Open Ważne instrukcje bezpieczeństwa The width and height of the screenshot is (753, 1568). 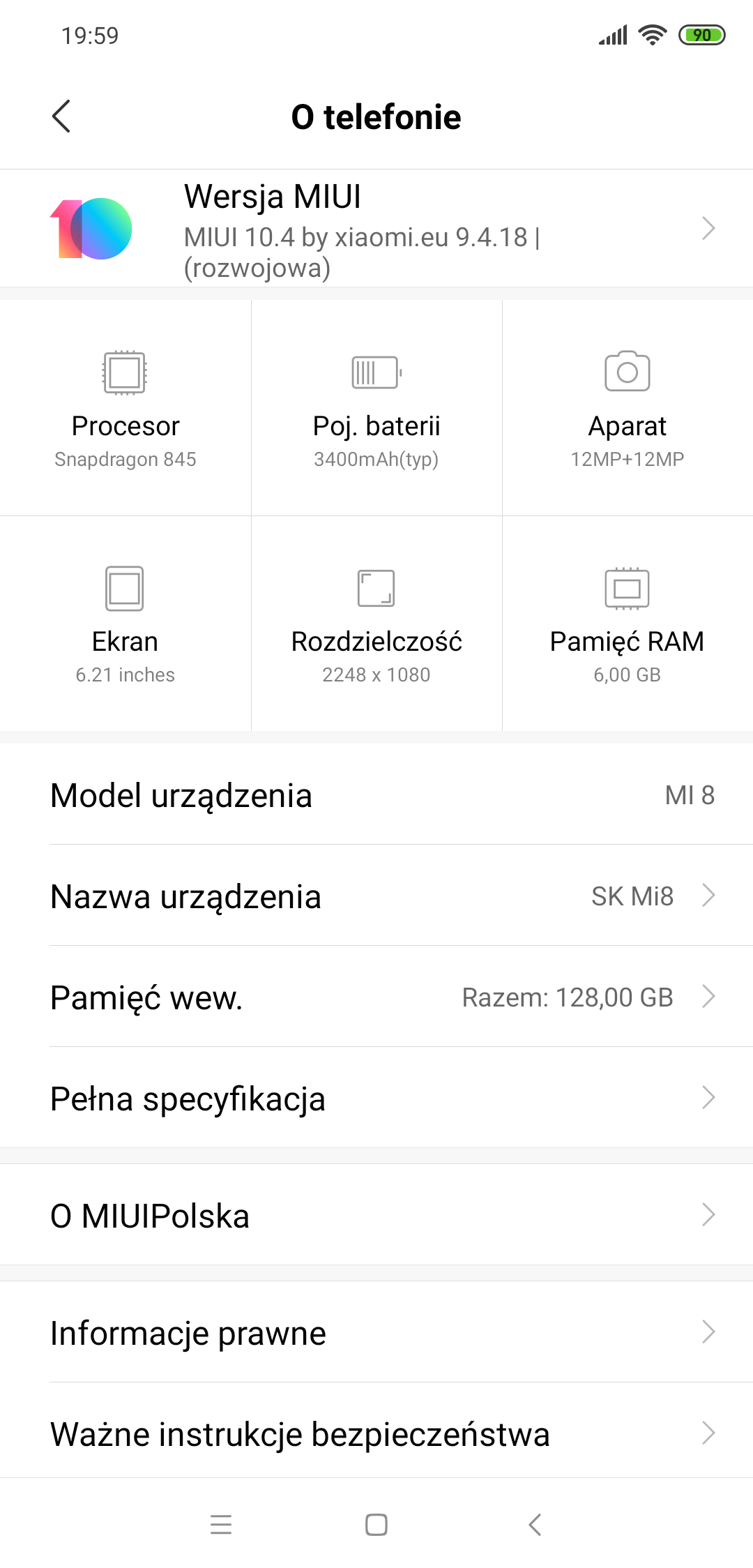(376, 1433)
